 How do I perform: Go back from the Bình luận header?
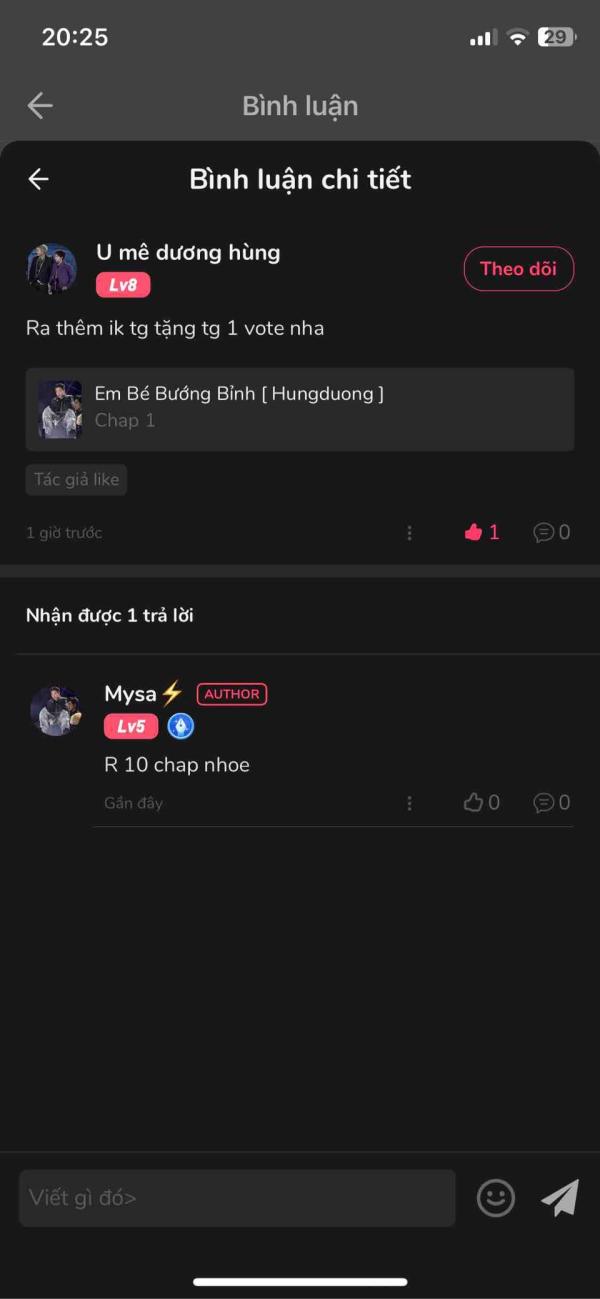pos(40,105)
